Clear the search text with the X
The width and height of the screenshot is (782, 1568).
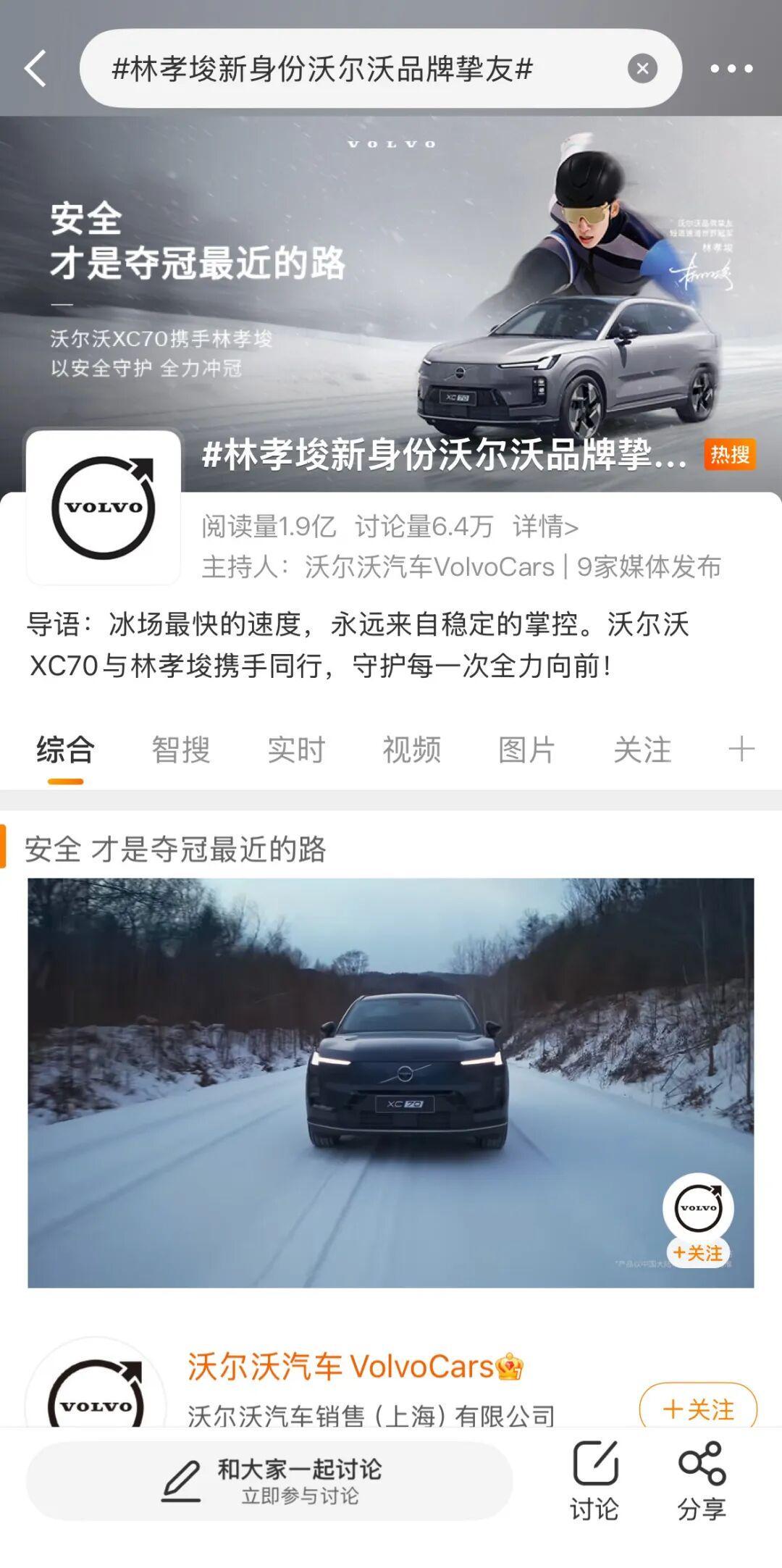tap(642, 69)
